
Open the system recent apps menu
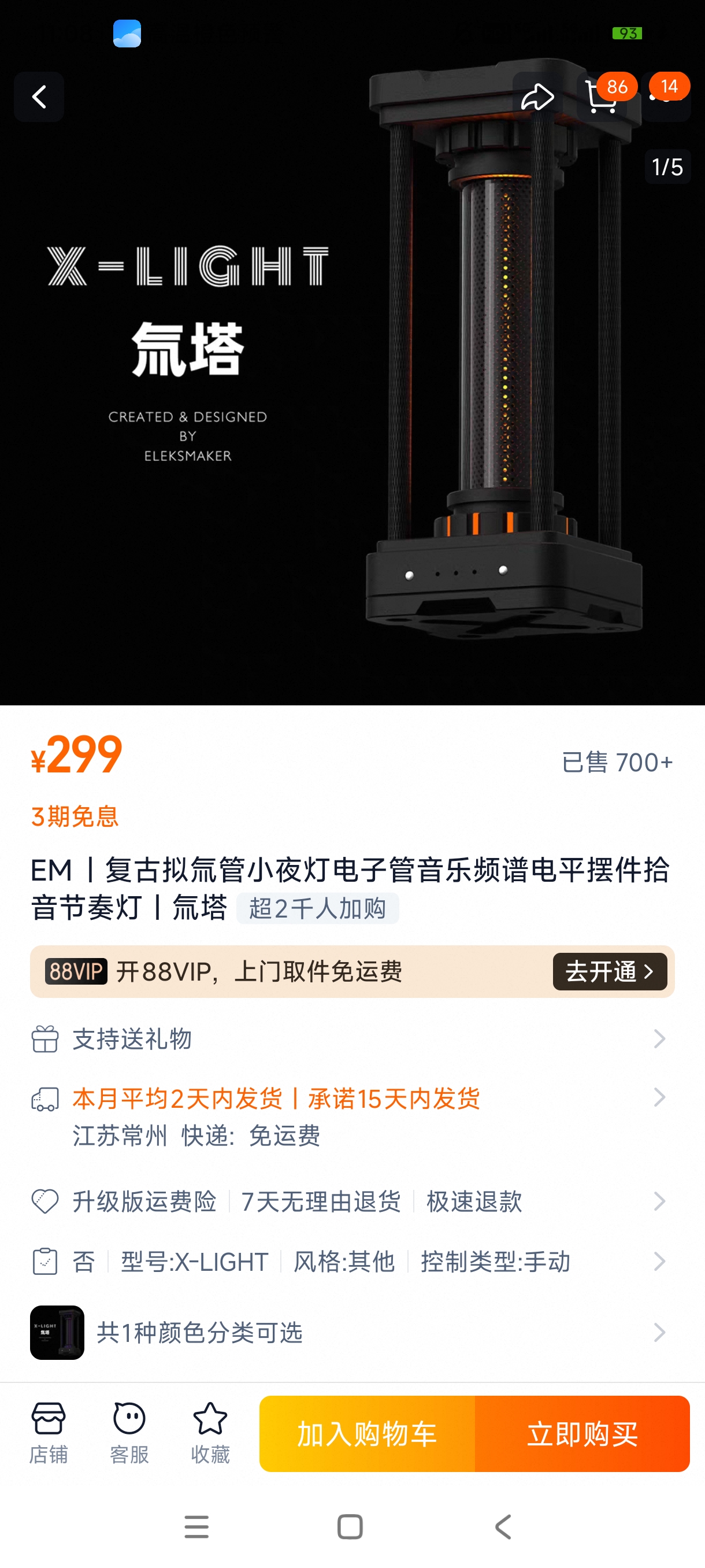point(196,1526)
